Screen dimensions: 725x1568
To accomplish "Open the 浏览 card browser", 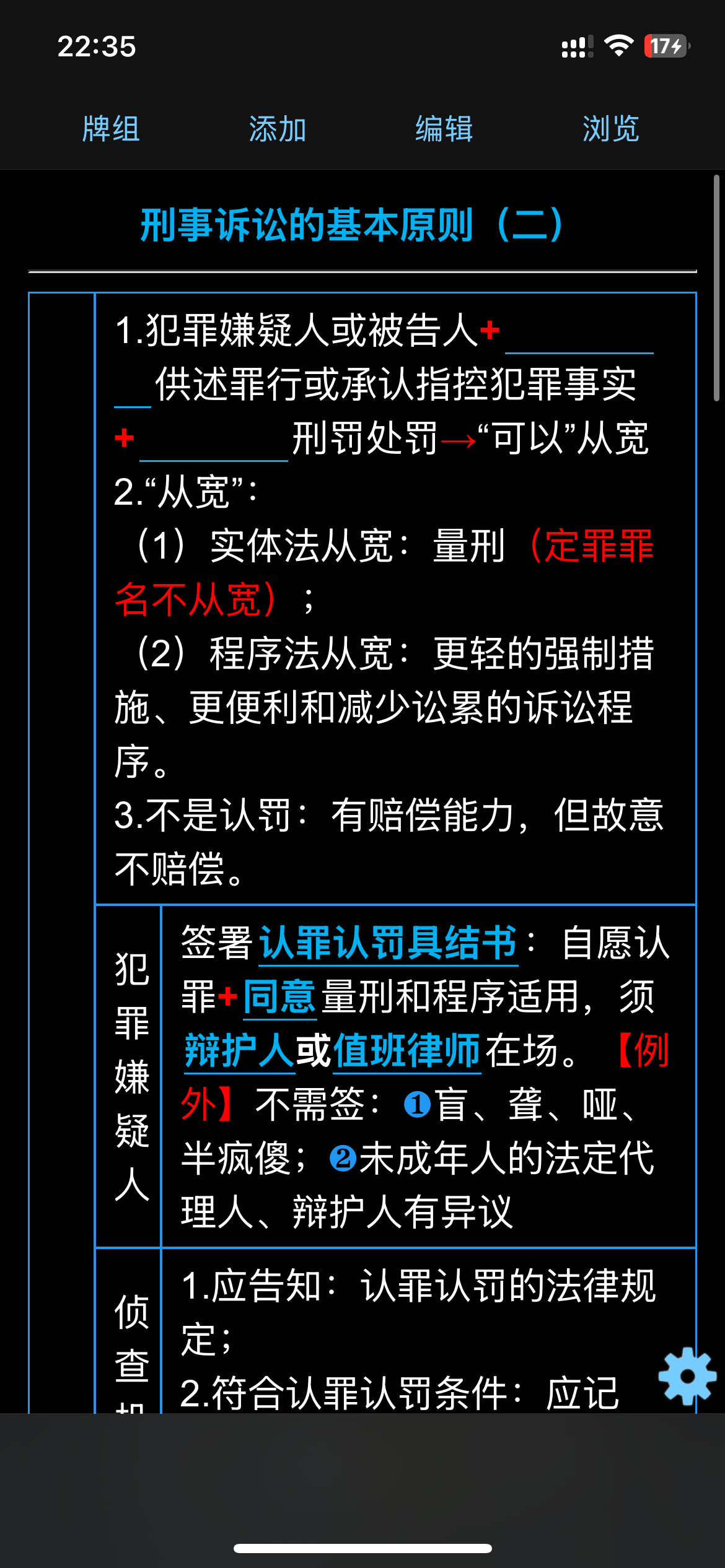I will pos(611,129).
